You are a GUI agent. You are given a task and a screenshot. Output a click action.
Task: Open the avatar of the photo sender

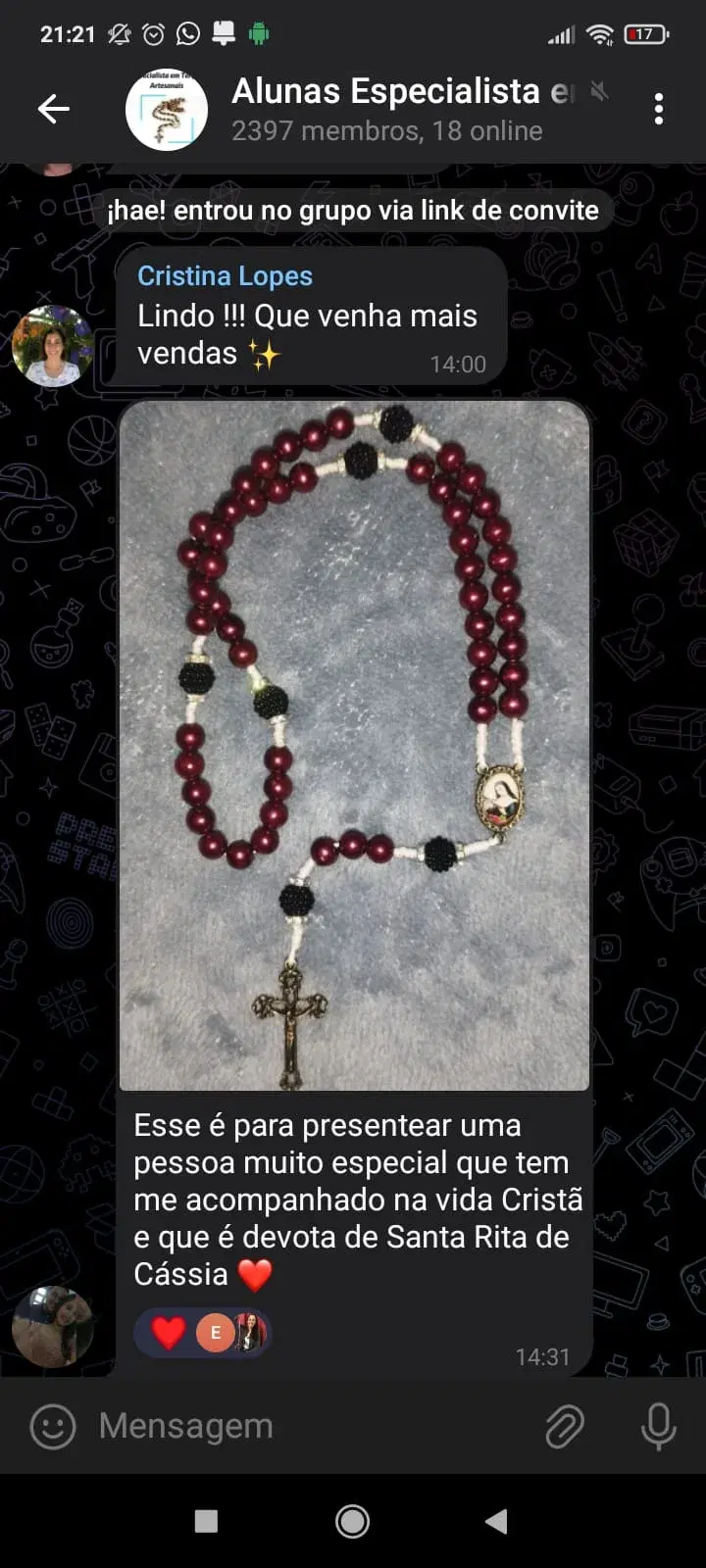point(53,1326)
